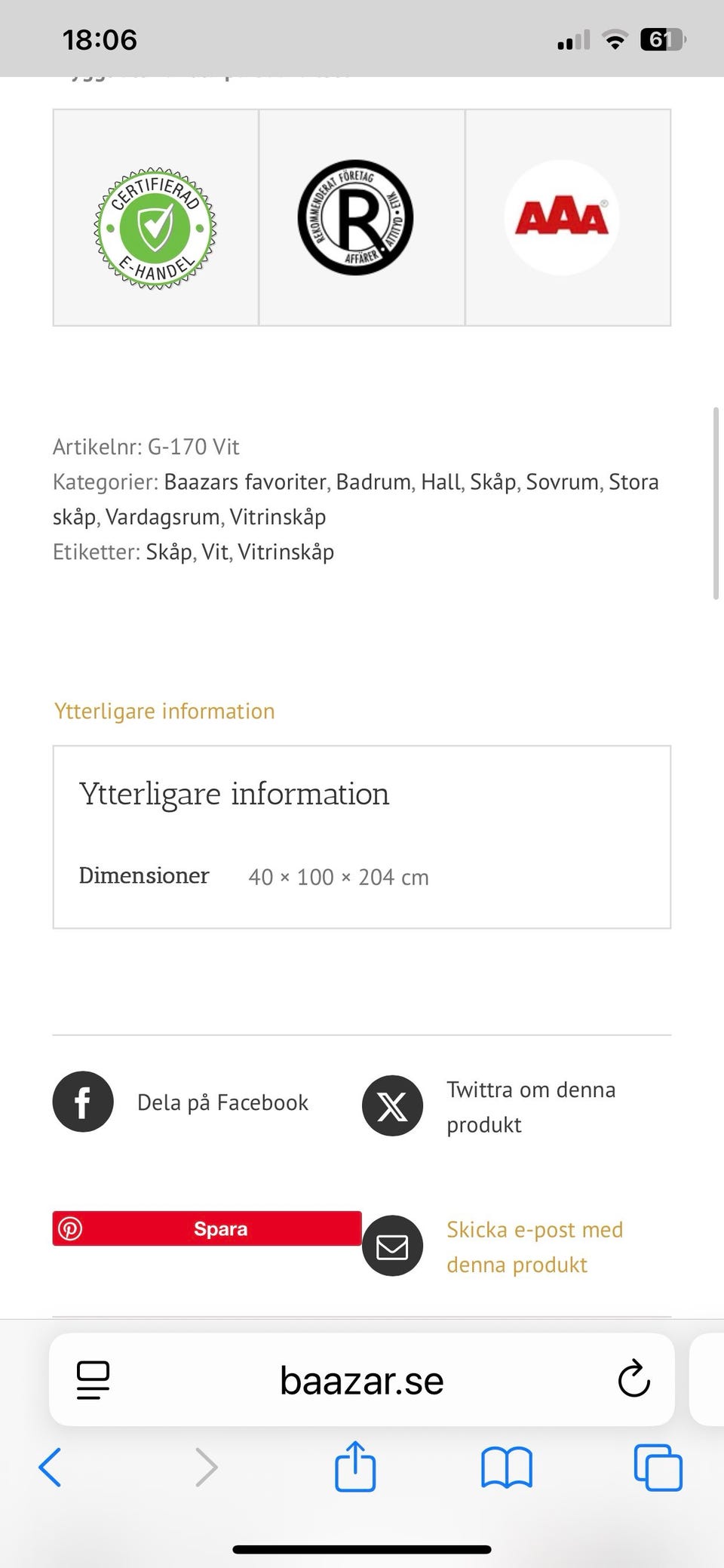Open the iOS share sheet
The height and width of the screenshot is (1568, 724).
tap(354, 1467)
